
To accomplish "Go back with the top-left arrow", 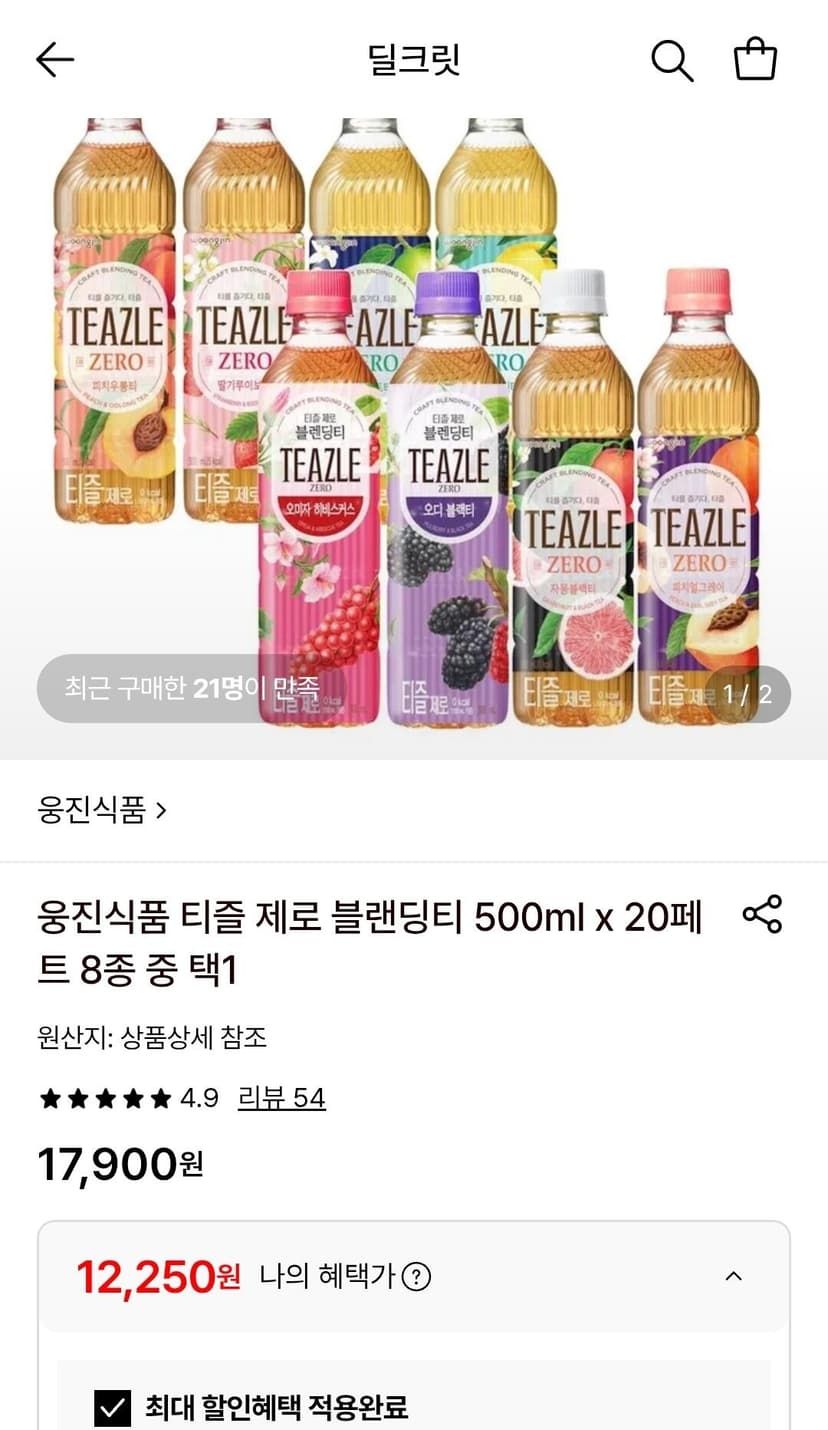I will click(55, 60).
